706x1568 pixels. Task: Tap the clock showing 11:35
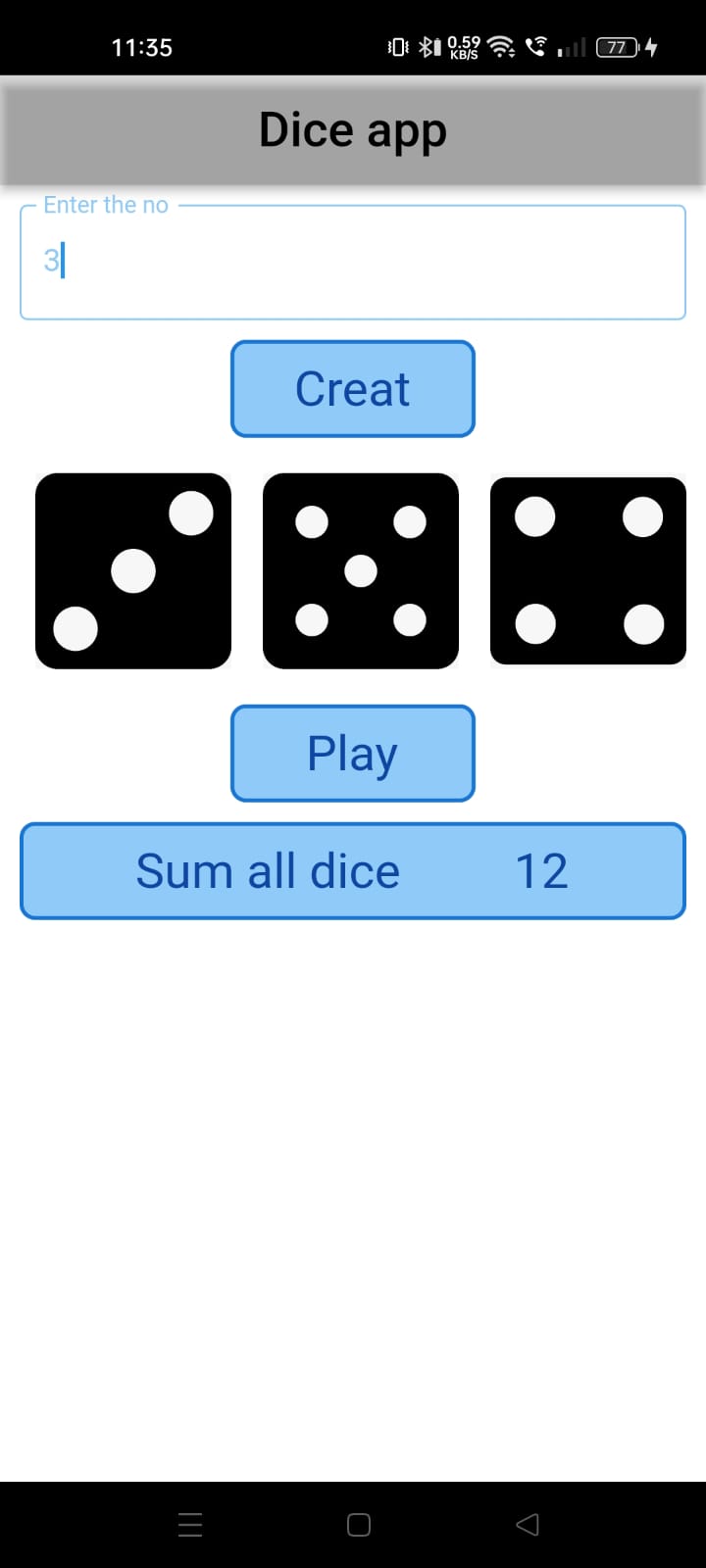point(142,46)
